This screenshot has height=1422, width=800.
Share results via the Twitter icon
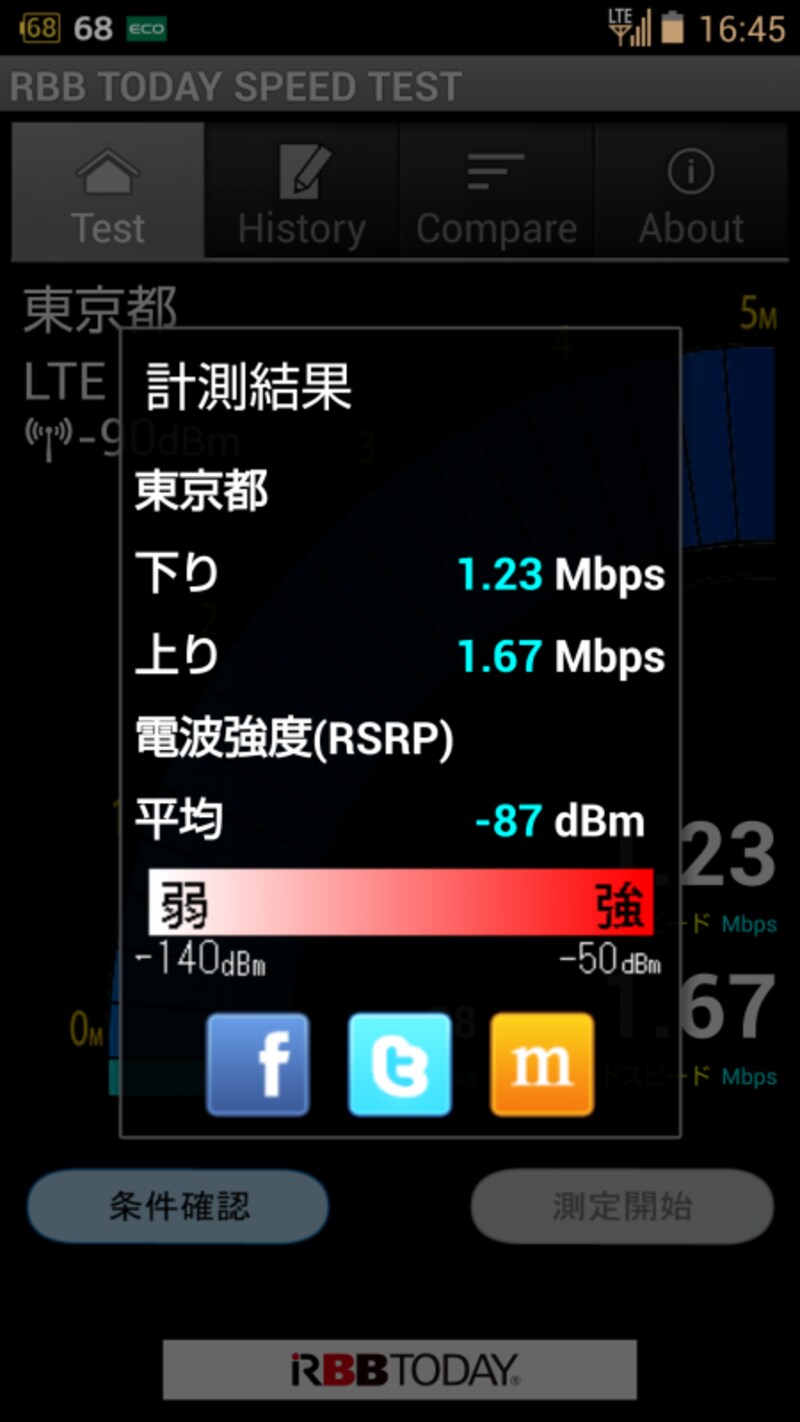click(399, 1063)
